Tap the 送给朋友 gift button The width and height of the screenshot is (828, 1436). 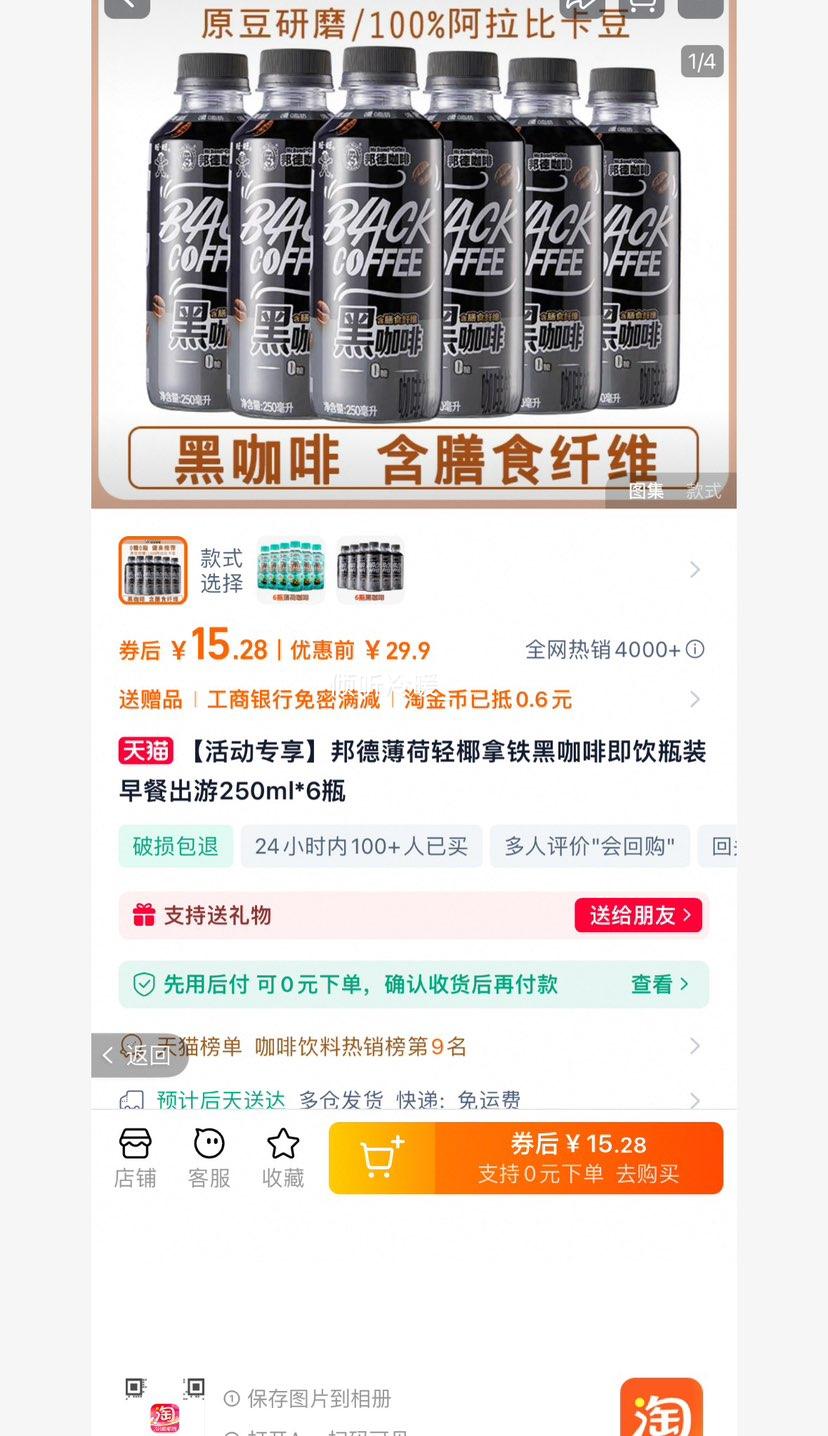638,914
